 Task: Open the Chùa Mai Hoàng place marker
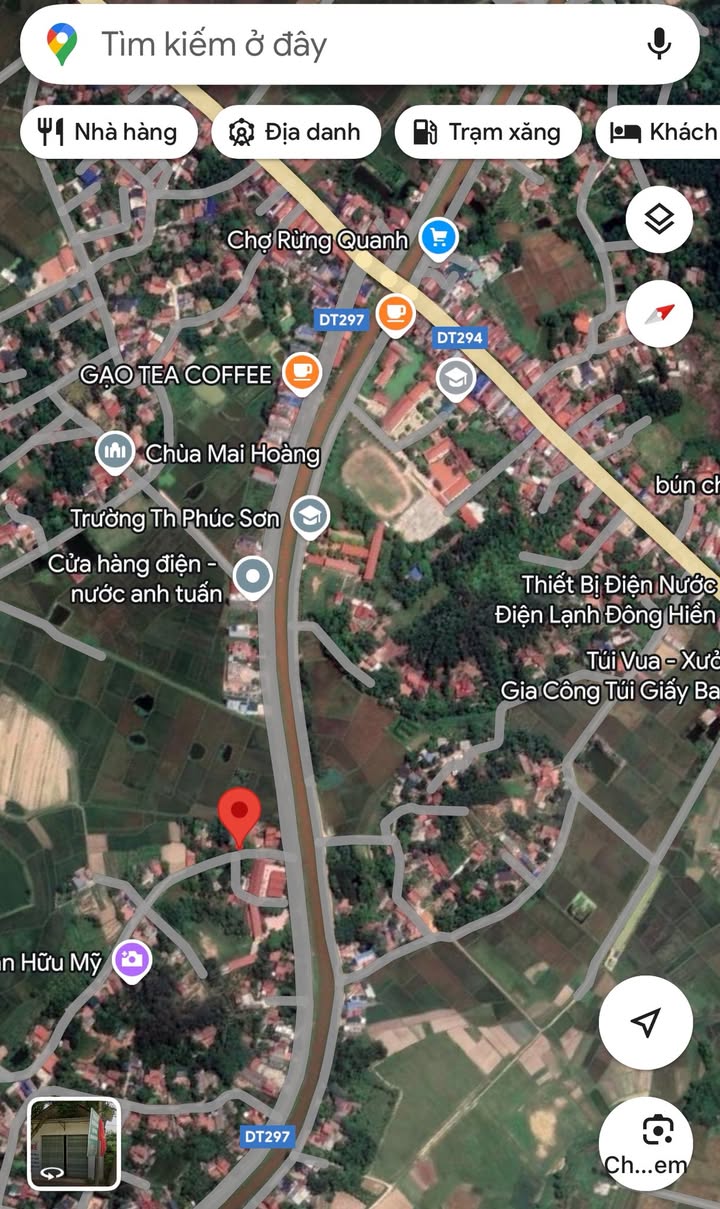(115, 453)
